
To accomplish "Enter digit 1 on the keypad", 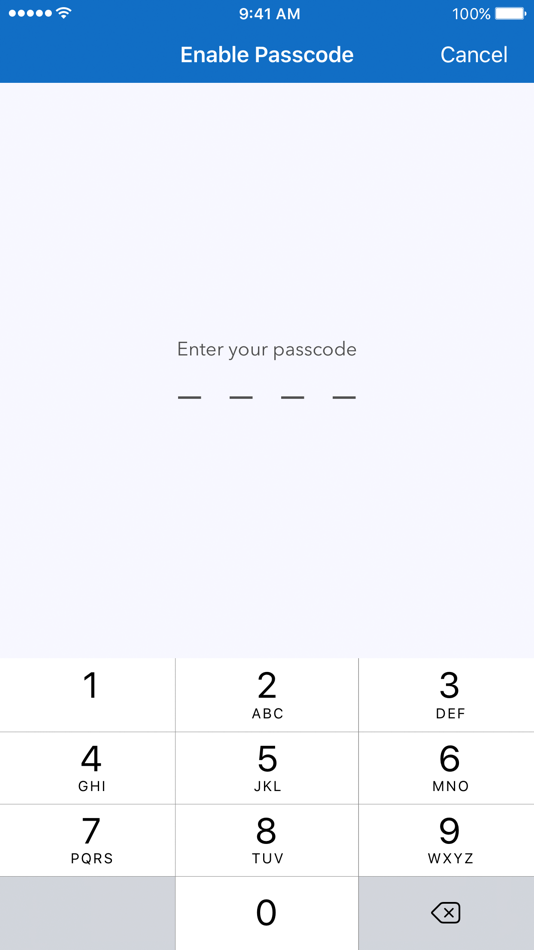I will click(x=87, y=695).
